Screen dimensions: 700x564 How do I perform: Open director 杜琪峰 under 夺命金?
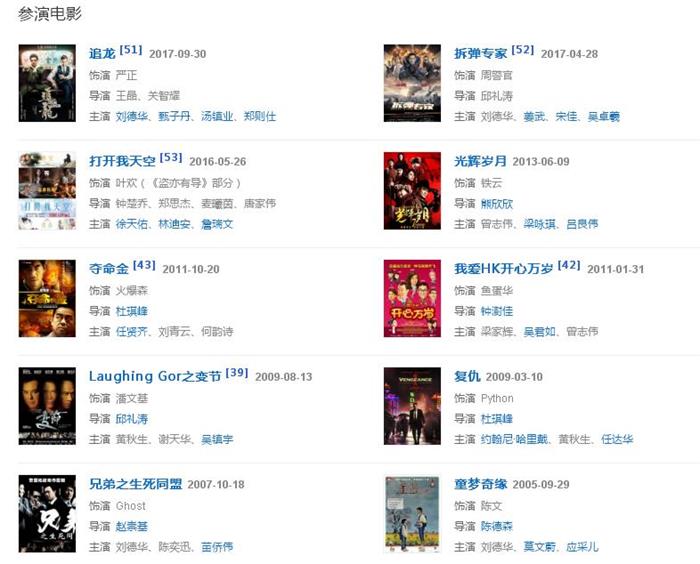pyautogui.click(x=132, y=311)
